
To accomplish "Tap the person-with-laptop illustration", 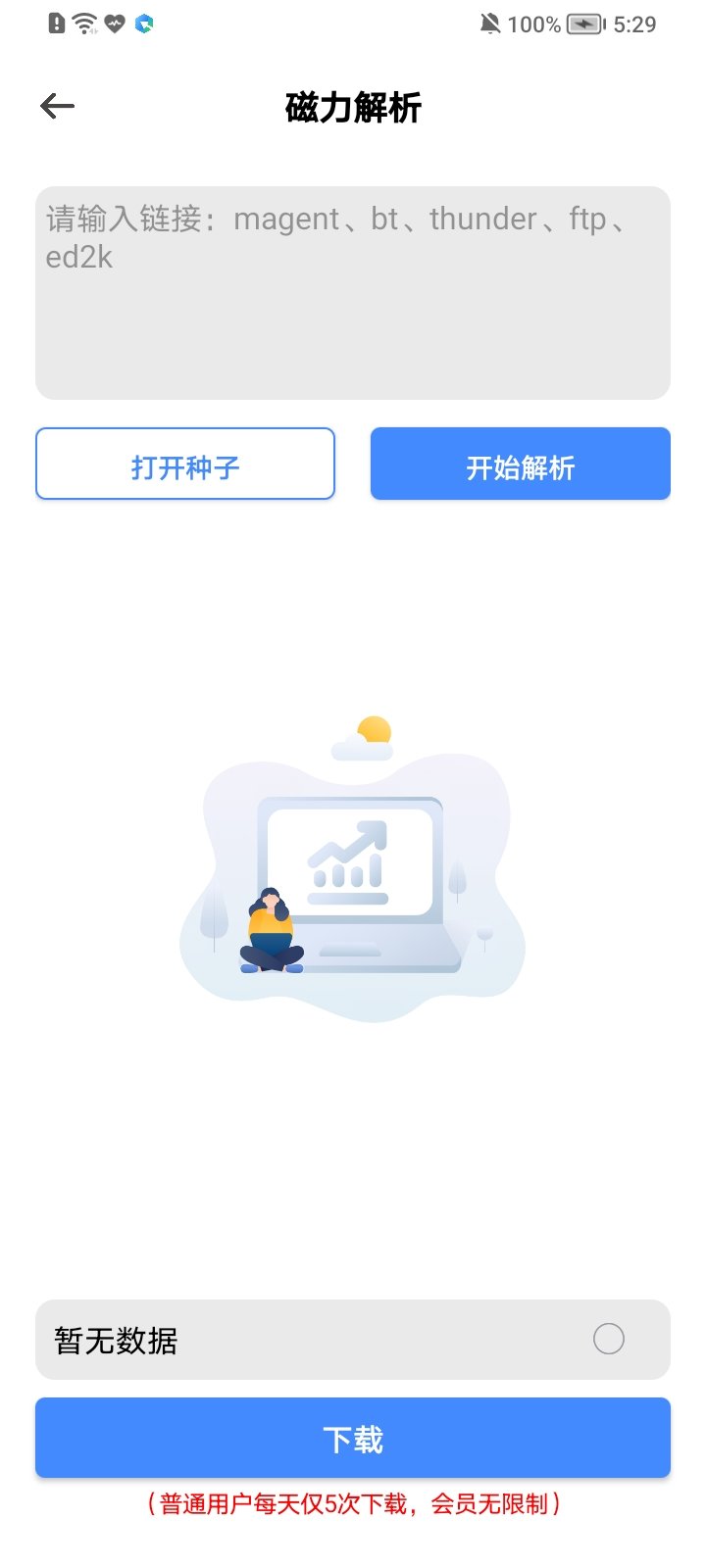I will [273, 931].
